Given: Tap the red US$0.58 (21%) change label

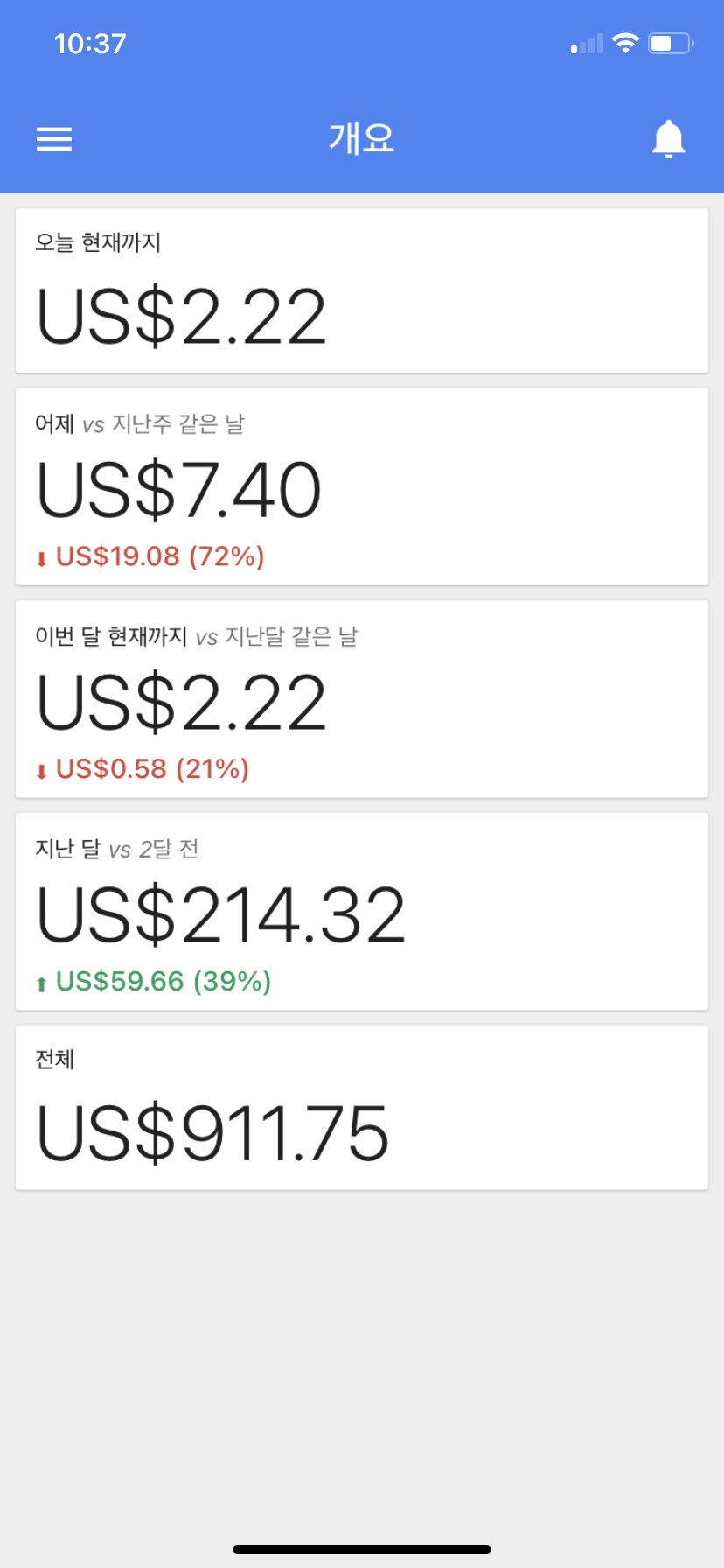Looking at the screenshot, I should 143,768.
